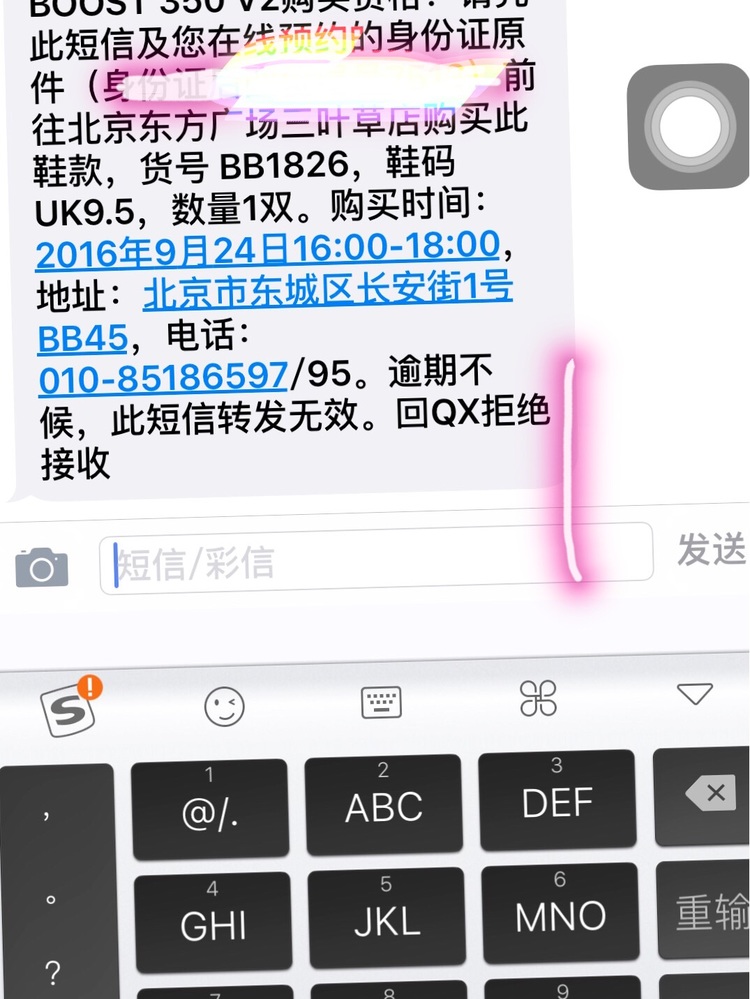Tap the ABC key
Image resolution: width=750 pixels, height=999 pixels.
click(383, 803)
